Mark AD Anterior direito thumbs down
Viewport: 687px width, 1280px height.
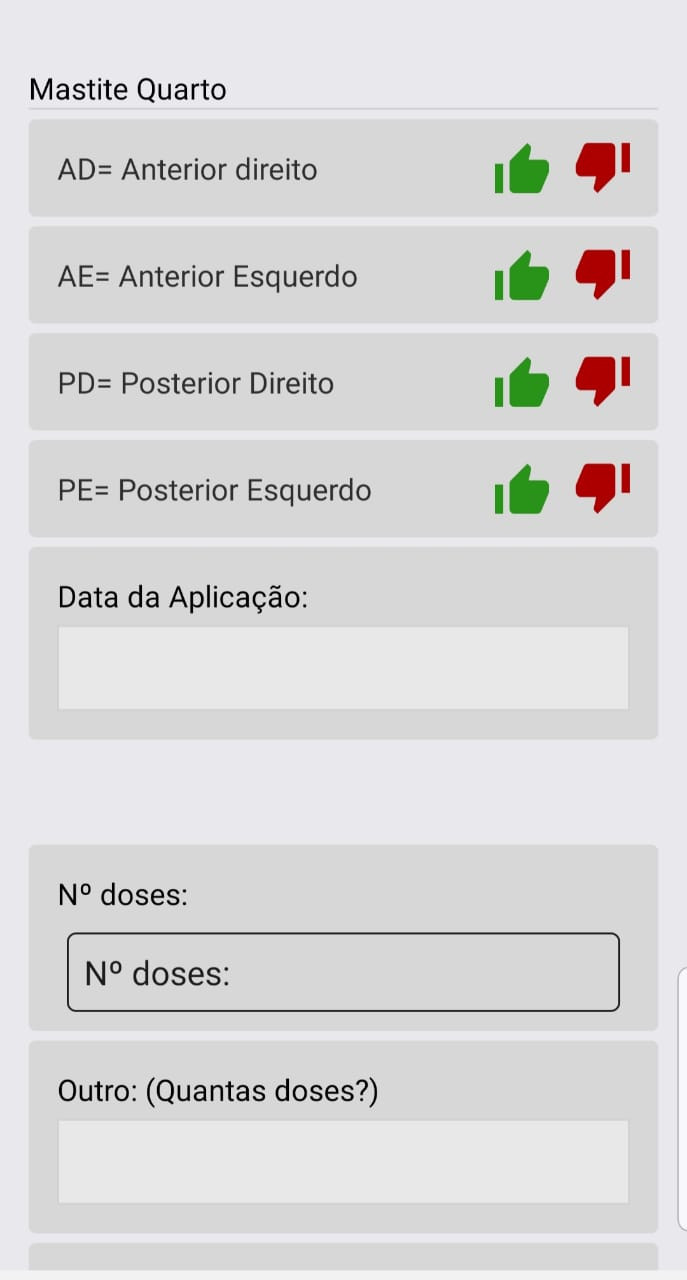pos(603,166)
